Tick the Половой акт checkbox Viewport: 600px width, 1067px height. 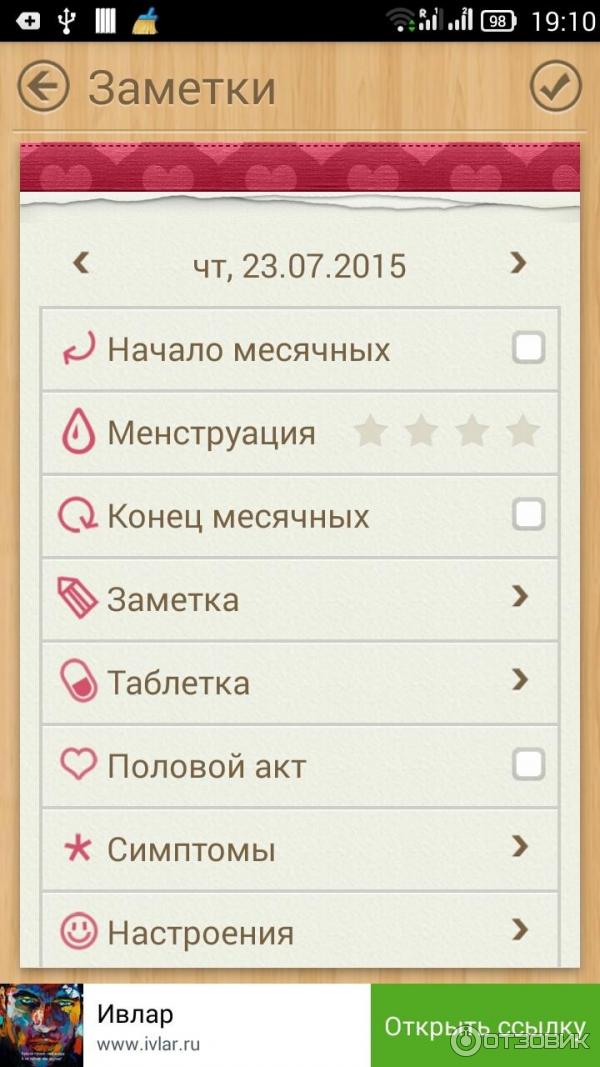coord(528,766)
